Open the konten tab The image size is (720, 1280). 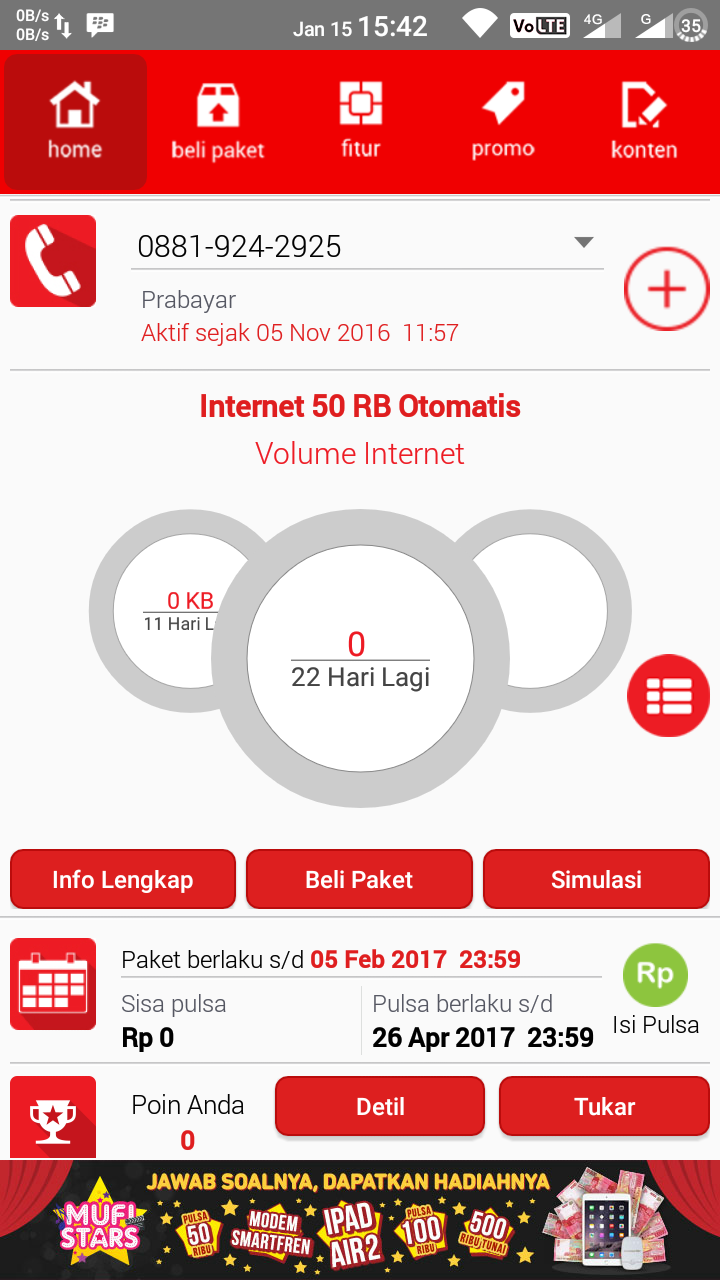[x=644, y=121]
